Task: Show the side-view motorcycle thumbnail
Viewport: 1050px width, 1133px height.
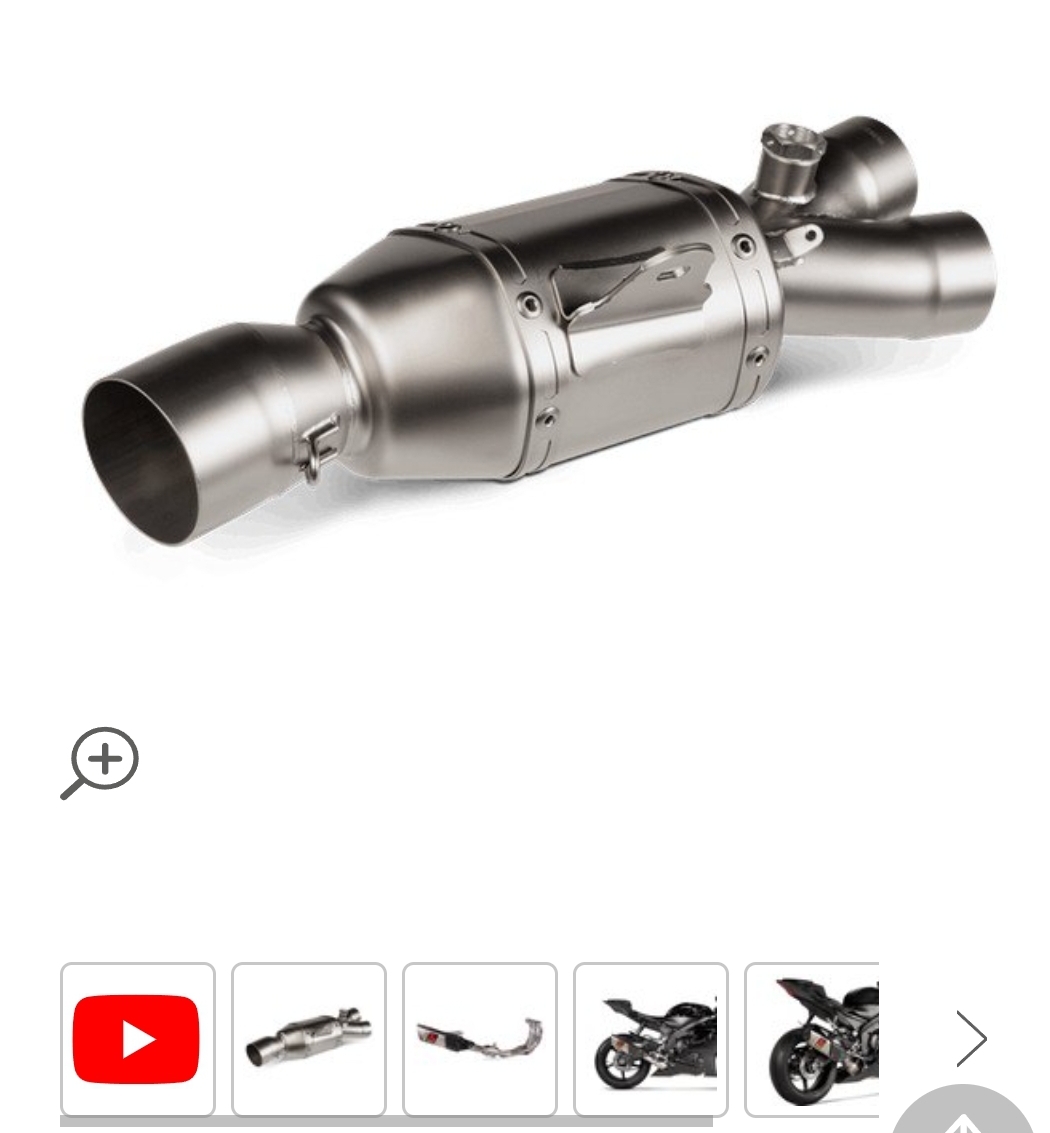Action: tap(651, 1039)
